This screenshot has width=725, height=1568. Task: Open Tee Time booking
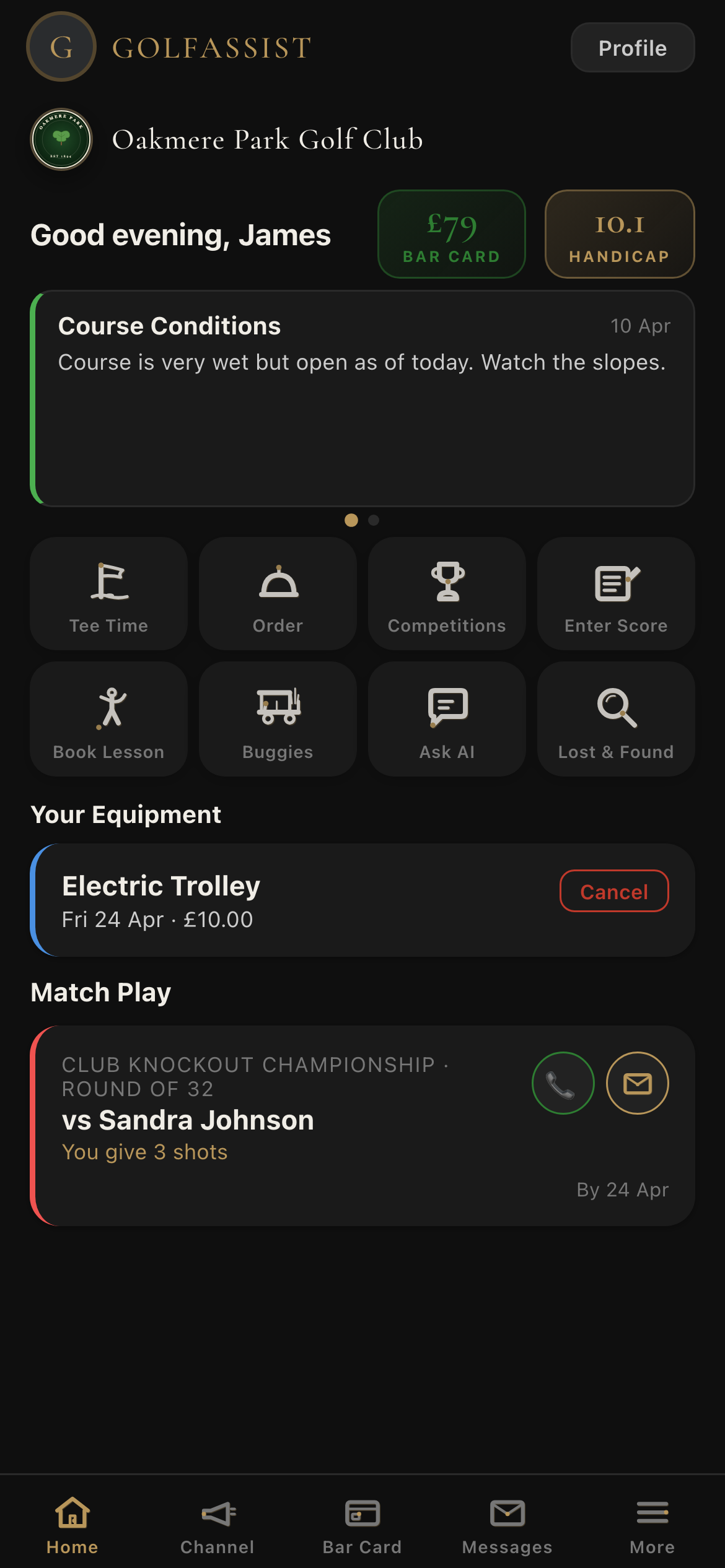108,594
